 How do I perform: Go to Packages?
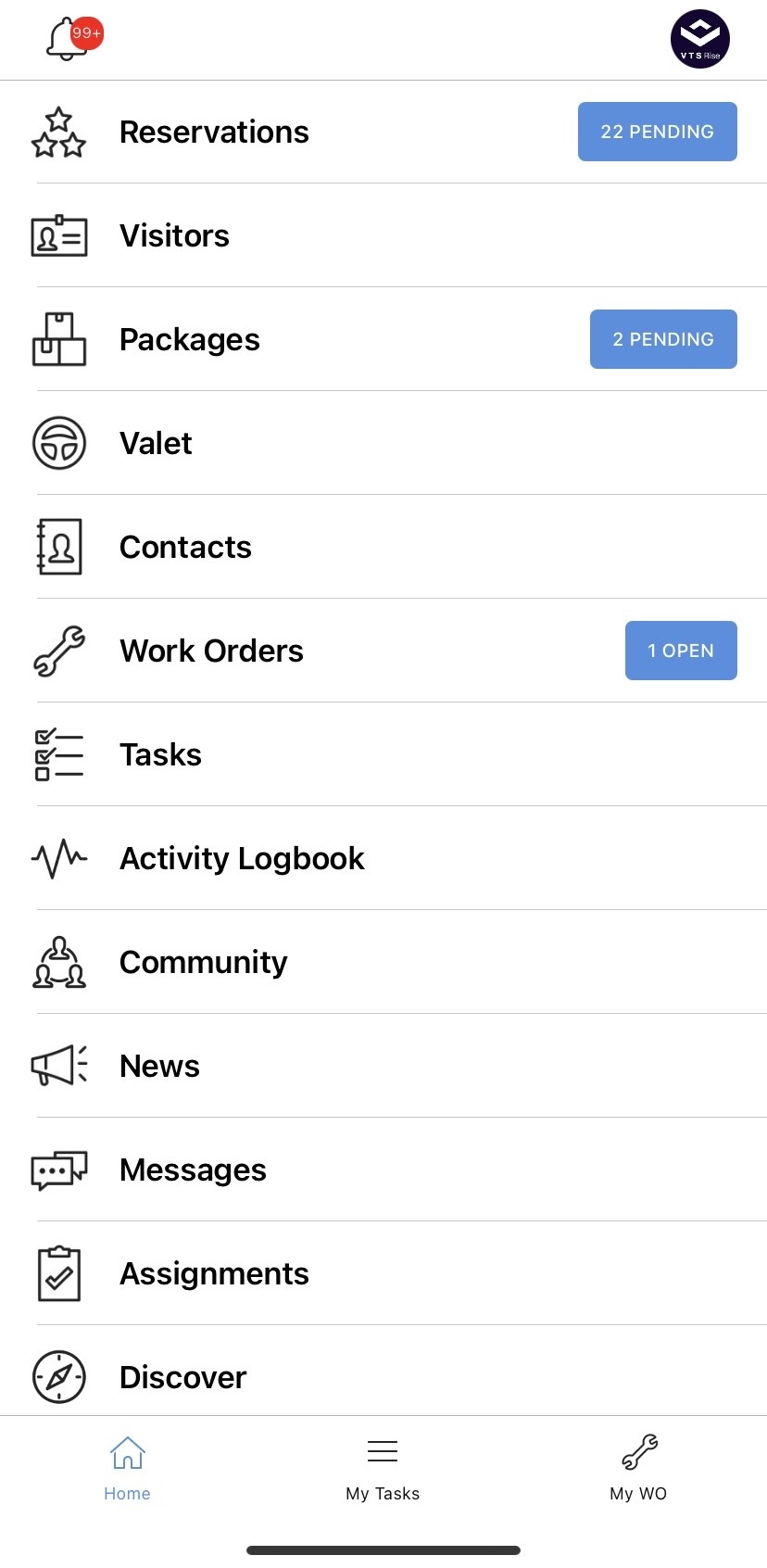[x=190, y=339]
